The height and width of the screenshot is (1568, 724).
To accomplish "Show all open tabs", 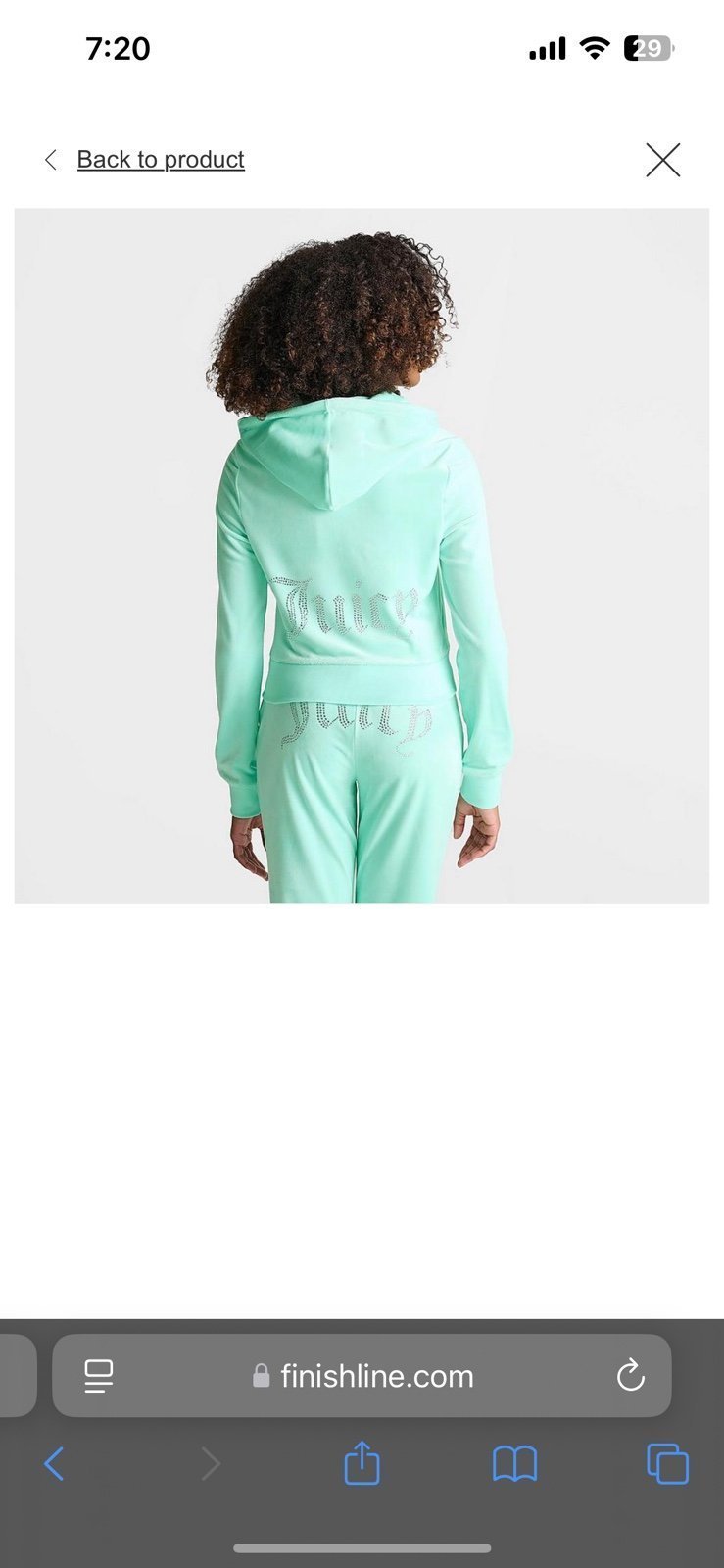I will [668, 1464].
